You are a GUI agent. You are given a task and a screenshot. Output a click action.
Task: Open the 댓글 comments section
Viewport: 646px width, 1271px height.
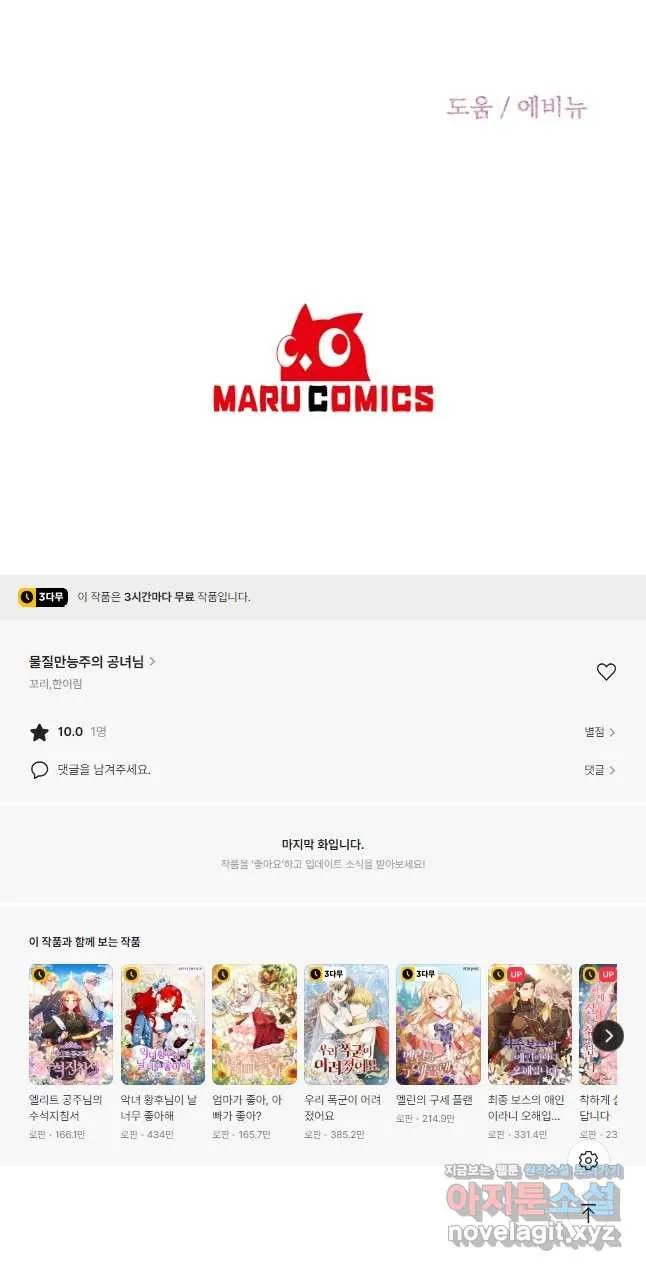600,770
